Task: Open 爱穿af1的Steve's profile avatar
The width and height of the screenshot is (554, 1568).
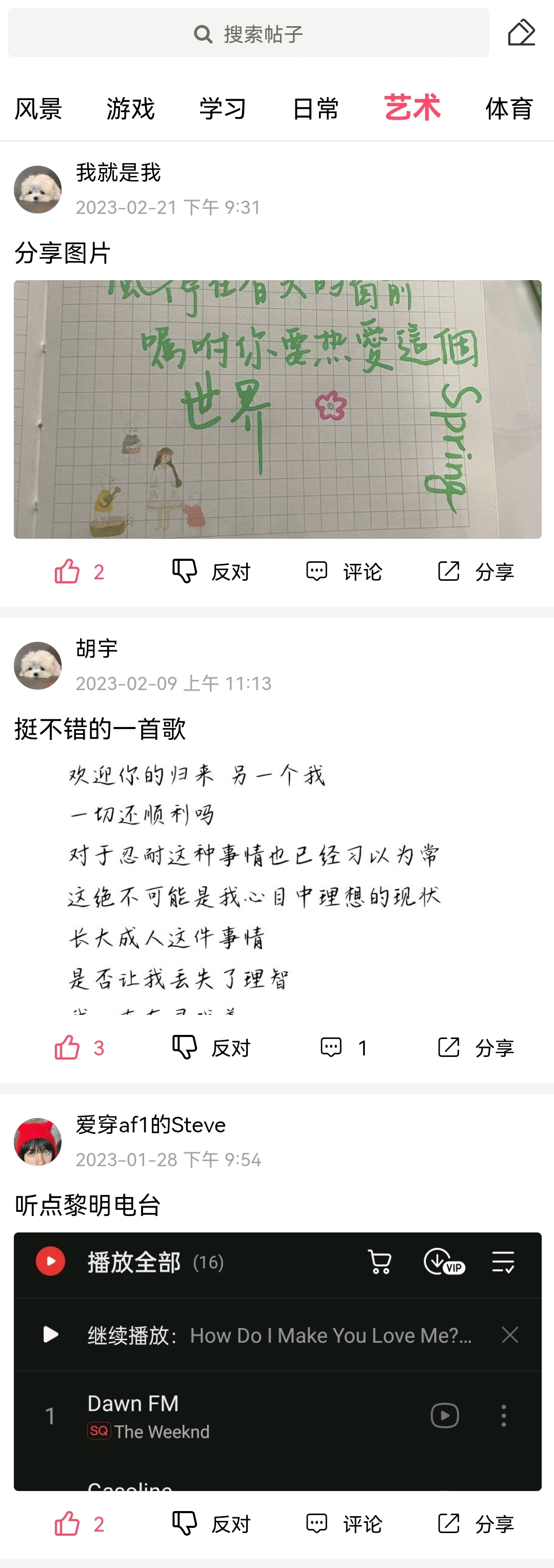Action: [38, 1141]
